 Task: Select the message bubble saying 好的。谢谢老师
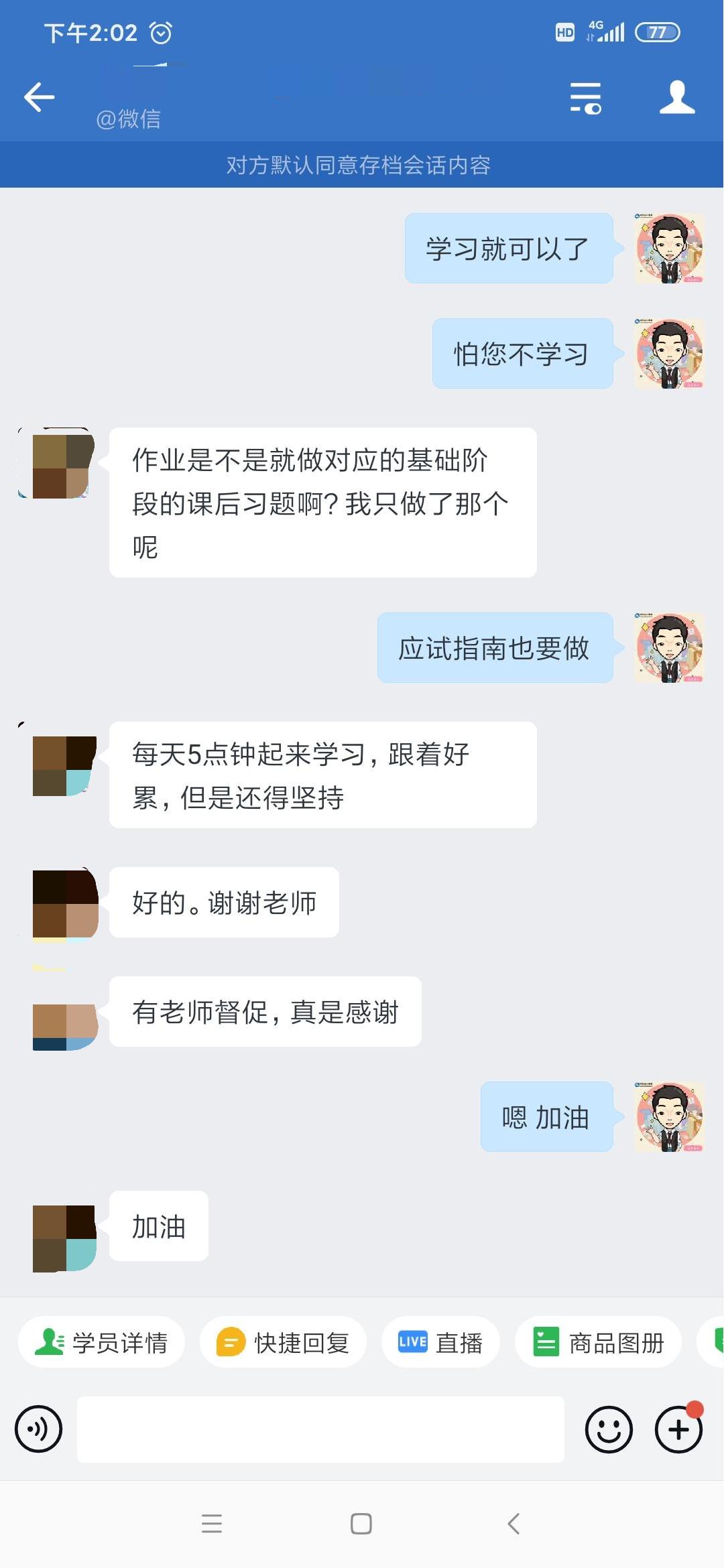click(x=224, y=903)
